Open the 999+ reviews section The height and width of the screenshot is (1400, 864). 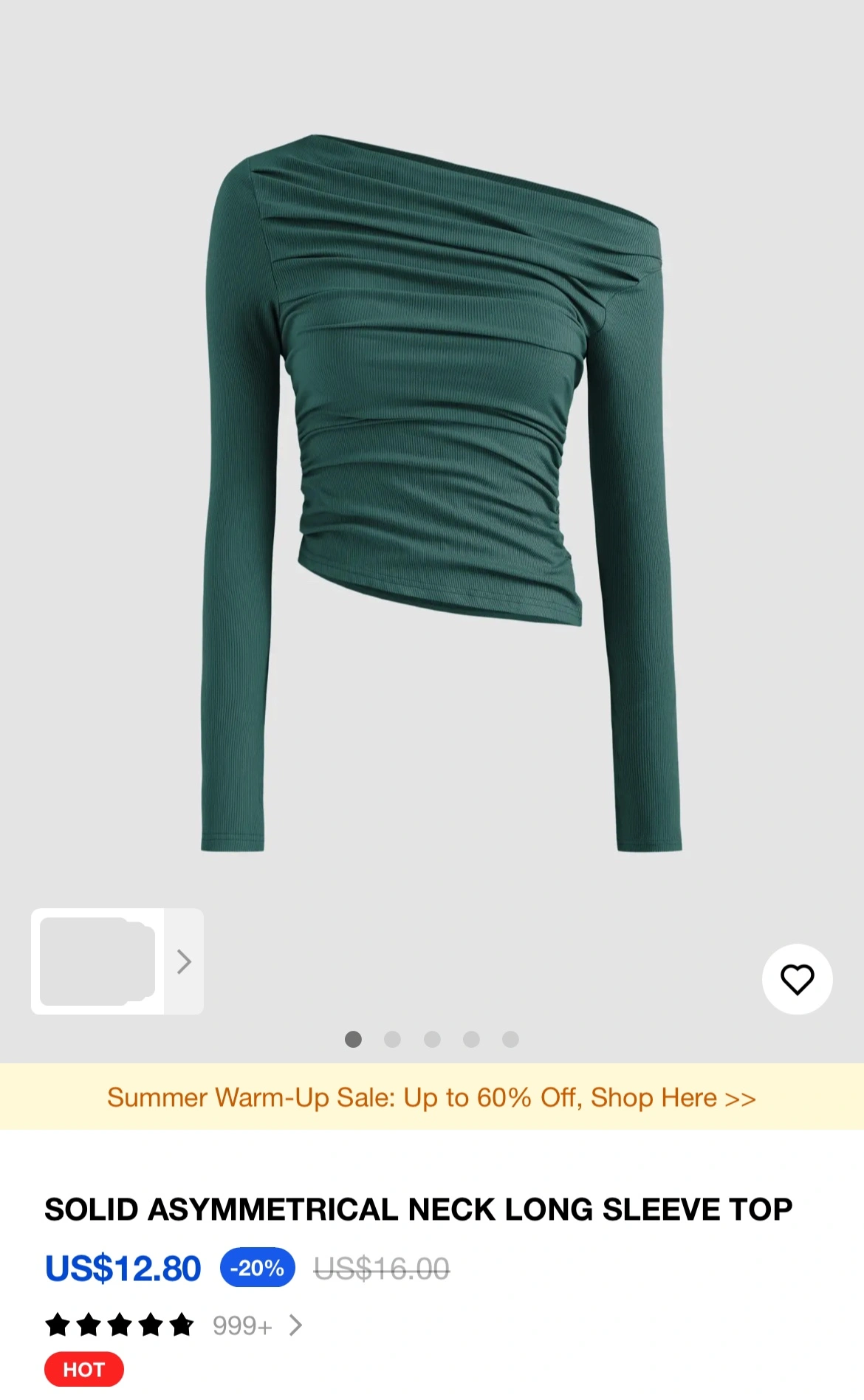point(256,1325)
